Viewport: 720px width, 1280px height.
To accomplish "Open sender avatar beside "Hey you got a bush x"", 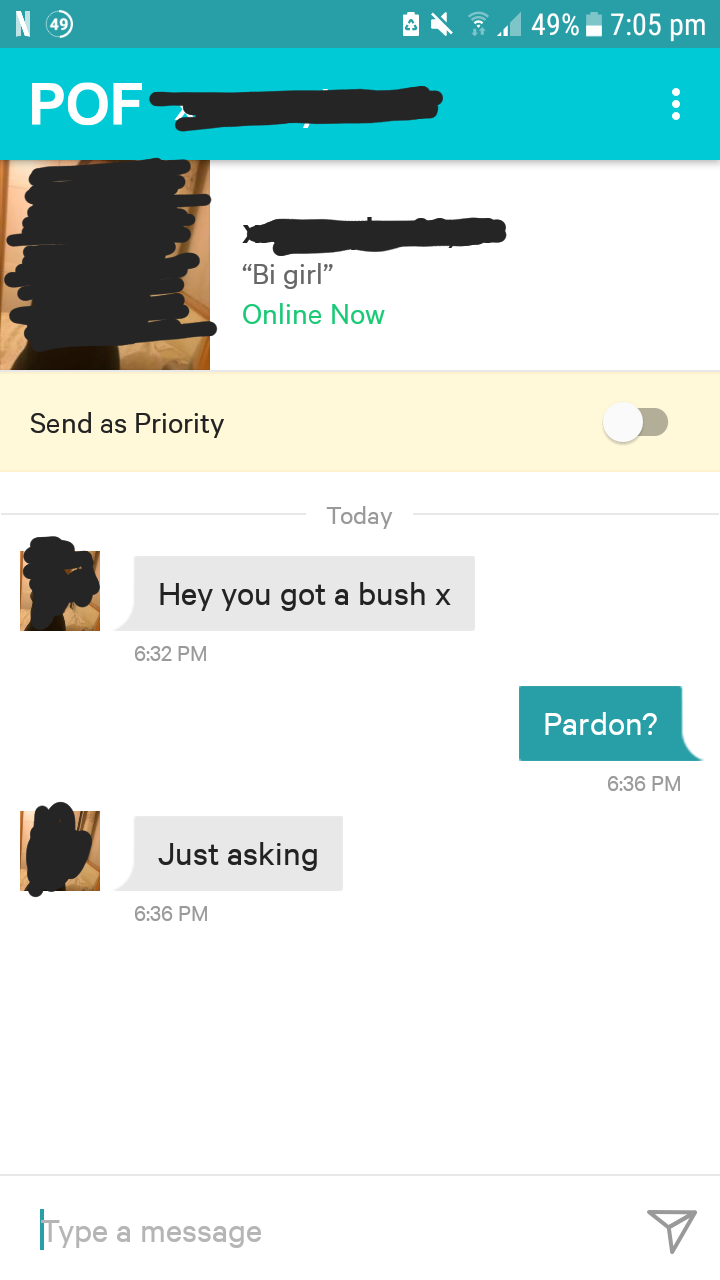I will point(60,590).
